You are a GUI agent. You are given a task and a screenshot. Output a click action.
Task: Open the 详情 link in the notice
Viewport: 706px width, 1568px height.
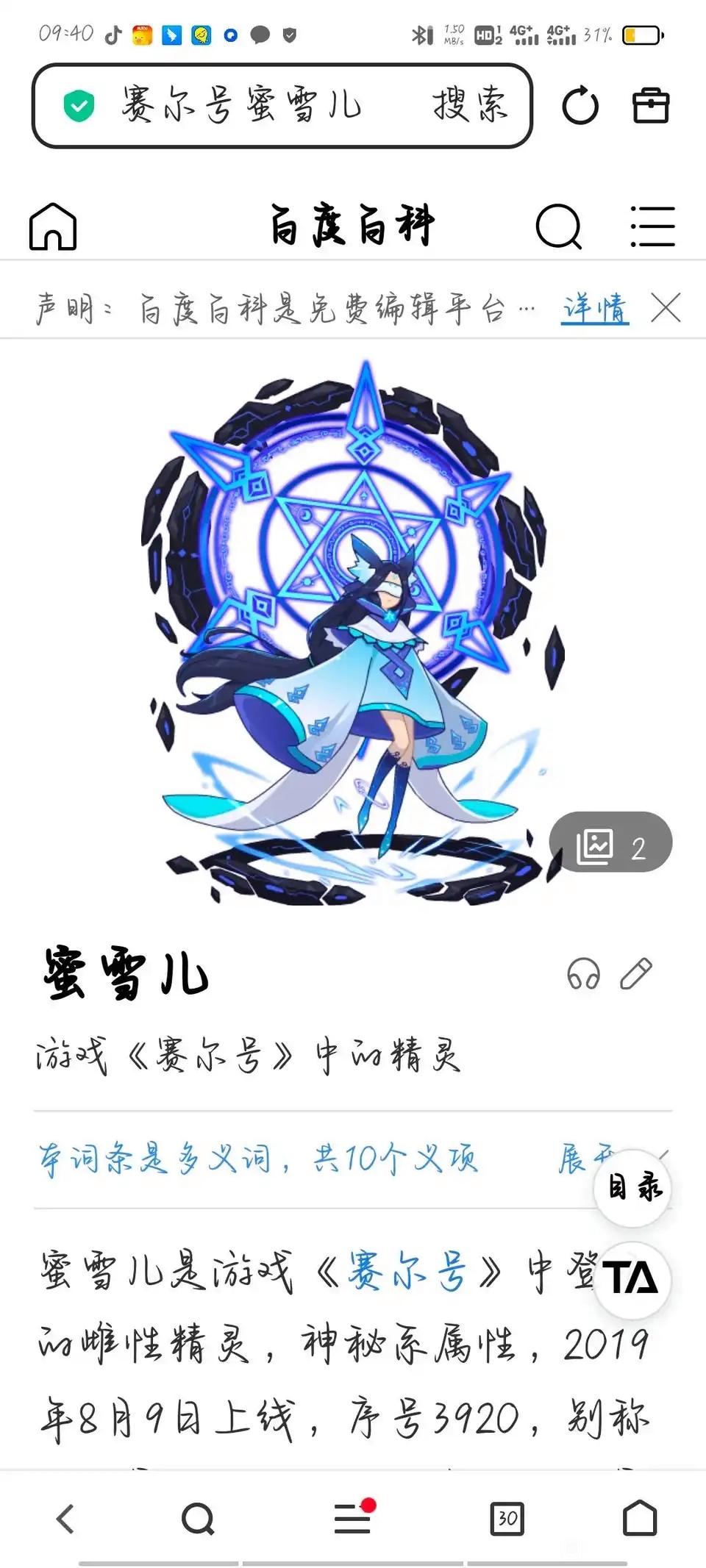pos(594,308)
